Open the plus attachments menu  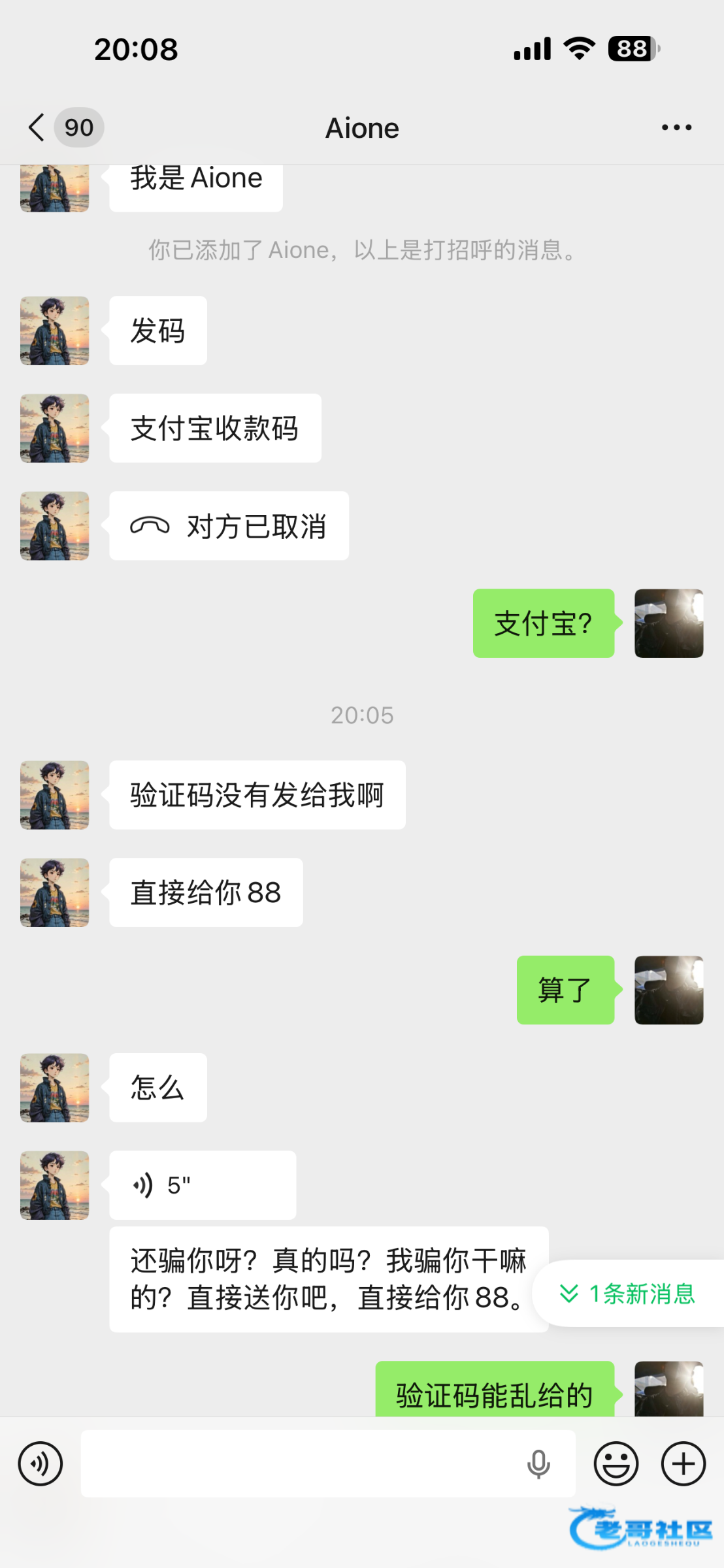pos(683,1463)
